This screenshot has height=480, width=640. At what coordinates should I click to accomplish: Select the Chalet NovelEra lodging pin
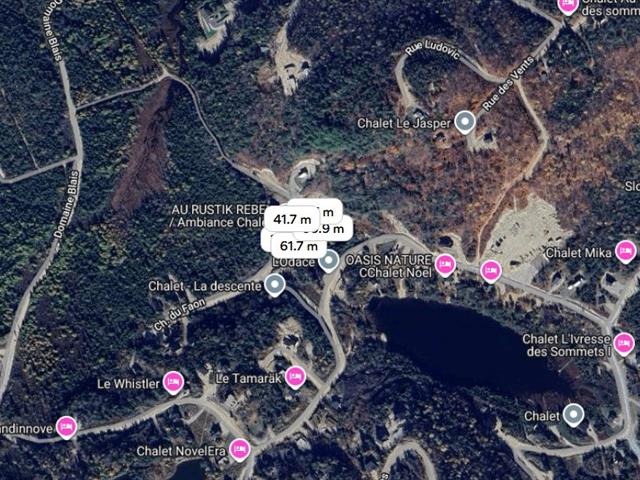(x=239, y=449)
